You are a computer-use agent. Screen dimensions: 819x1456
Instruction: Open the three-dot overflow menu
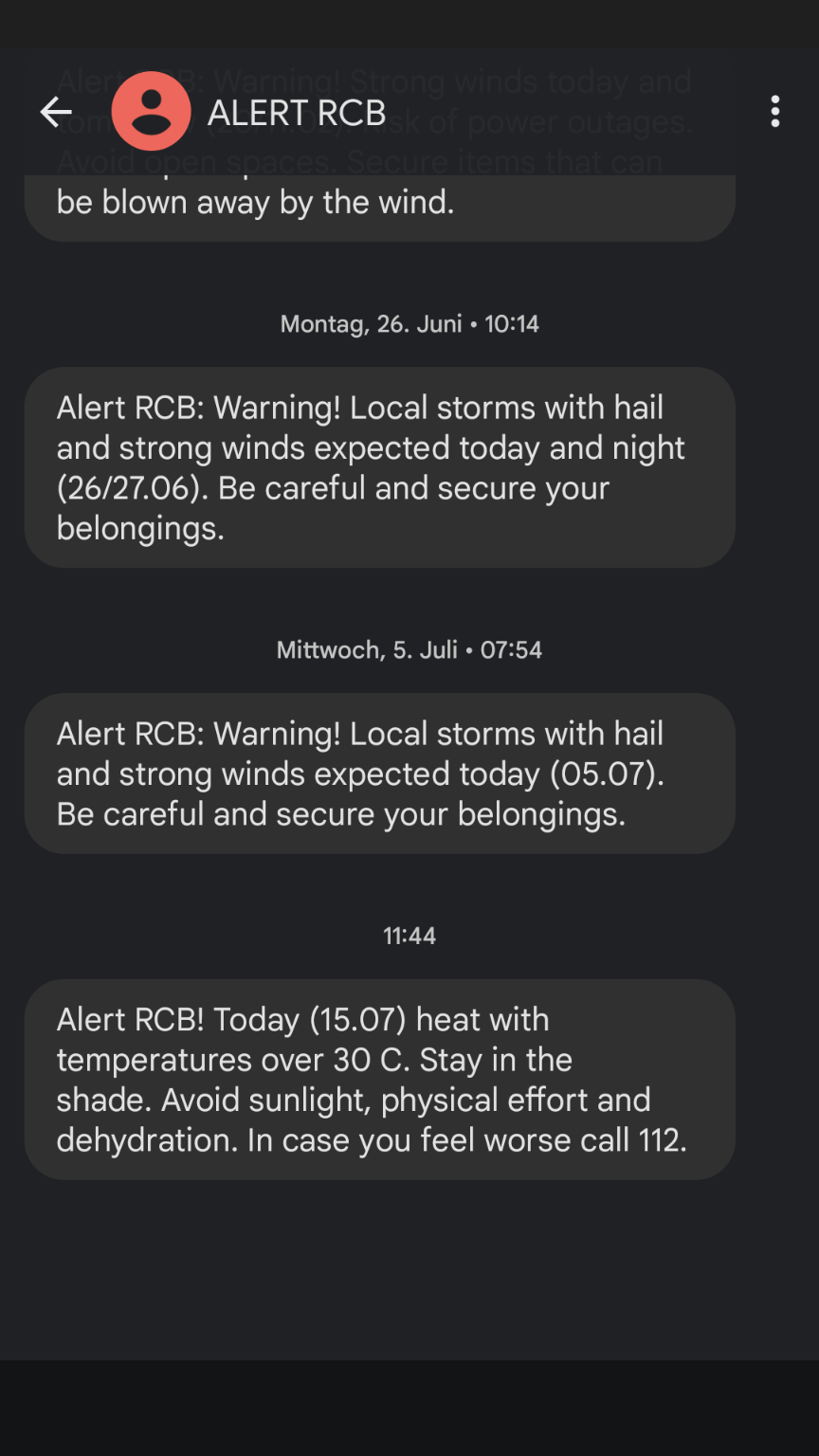pos(775,112)
